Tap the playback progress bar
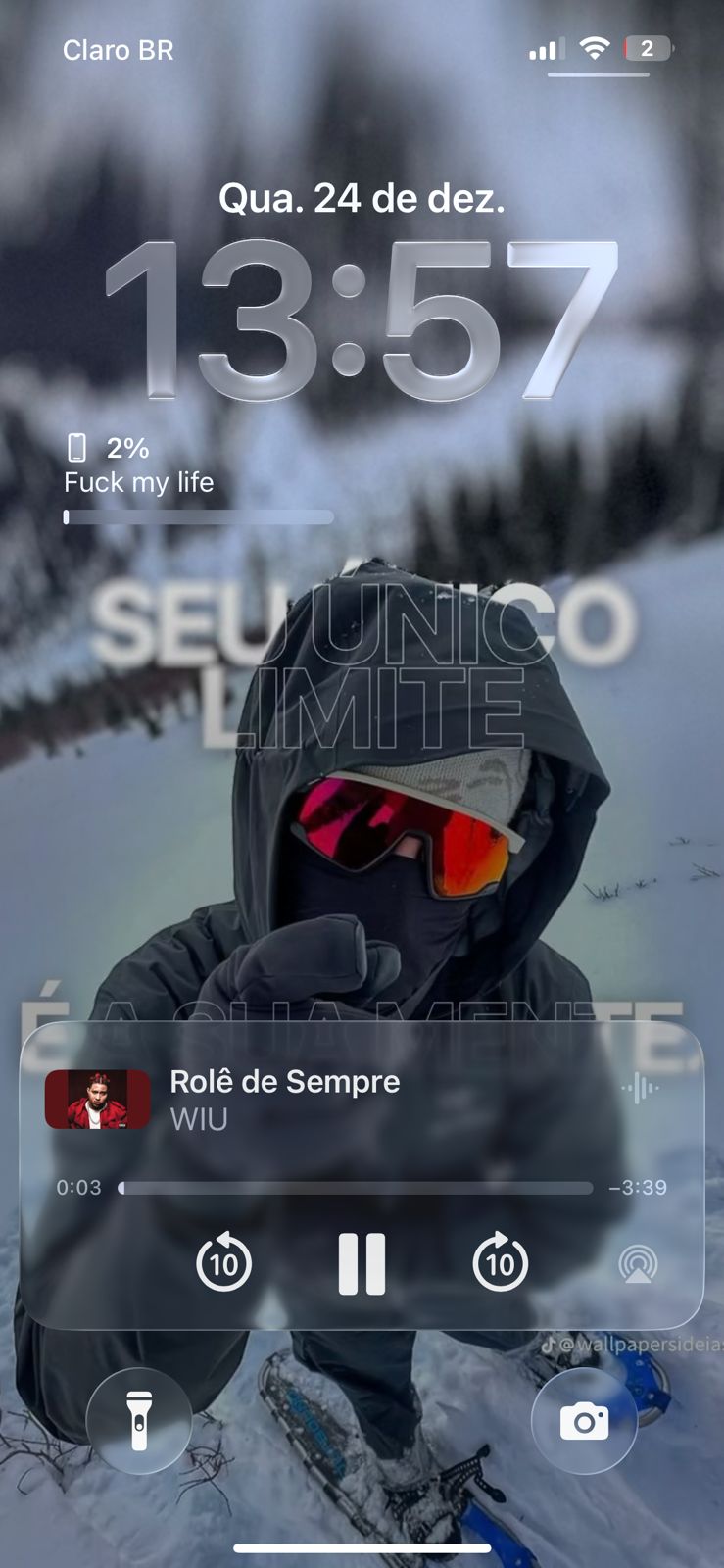Viewport: 724px width, 1568px height. point(357,1188)
